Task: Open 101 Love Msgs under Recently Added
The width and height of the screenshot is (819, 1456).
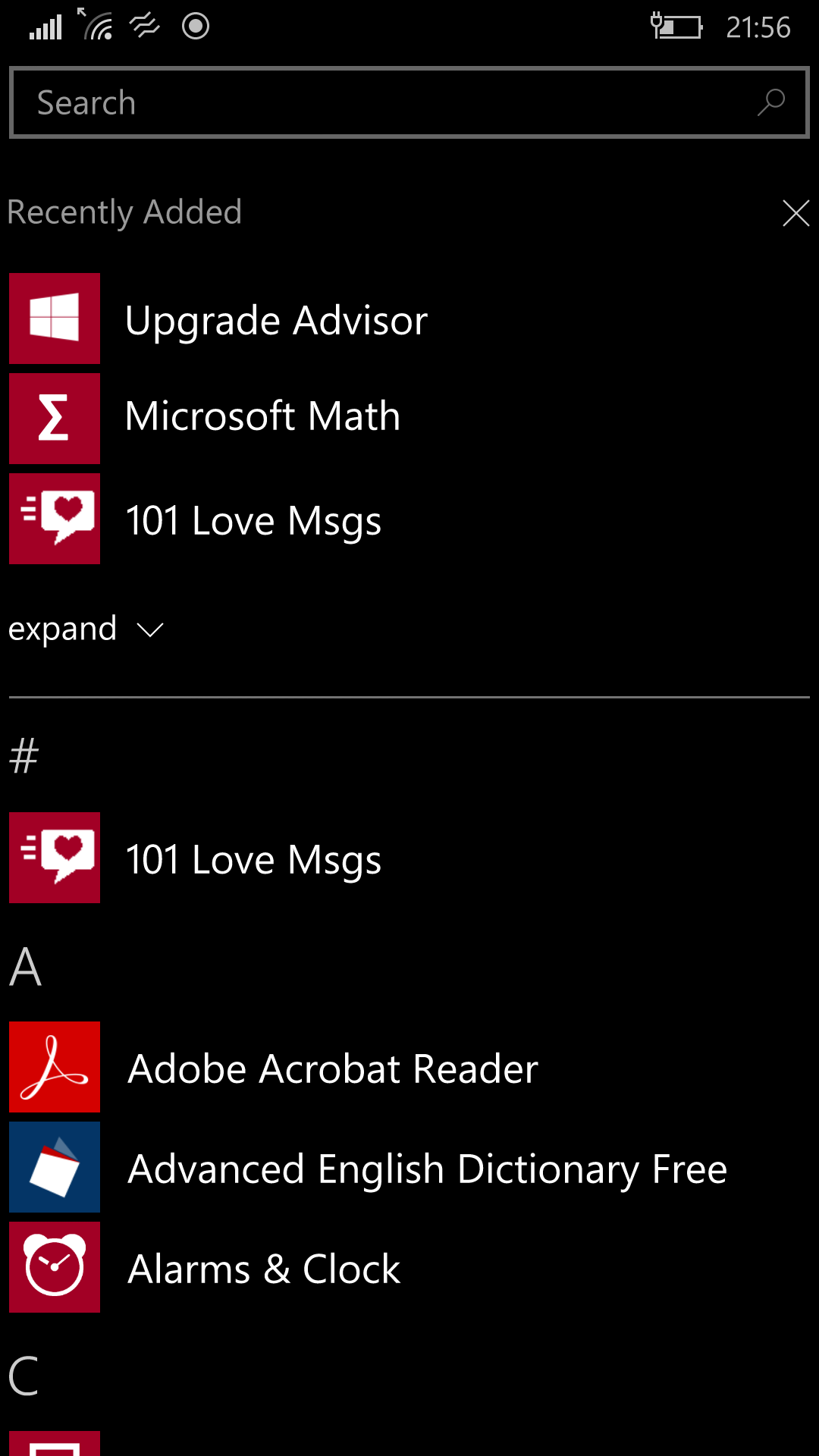Action: pyautogui.click(x=409, y=519)
